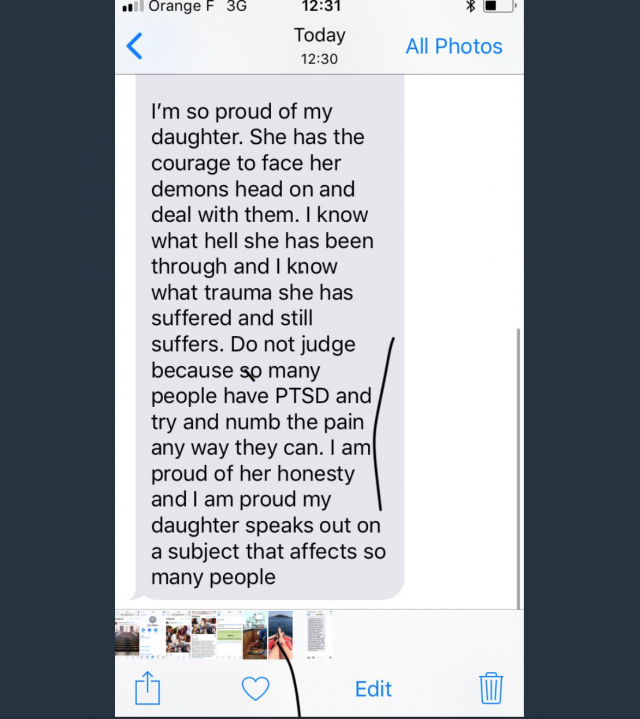Select the text-message screenshot thumbnail in strip
This screenshot has width=640, height=719.
click(x=318, y=634)
